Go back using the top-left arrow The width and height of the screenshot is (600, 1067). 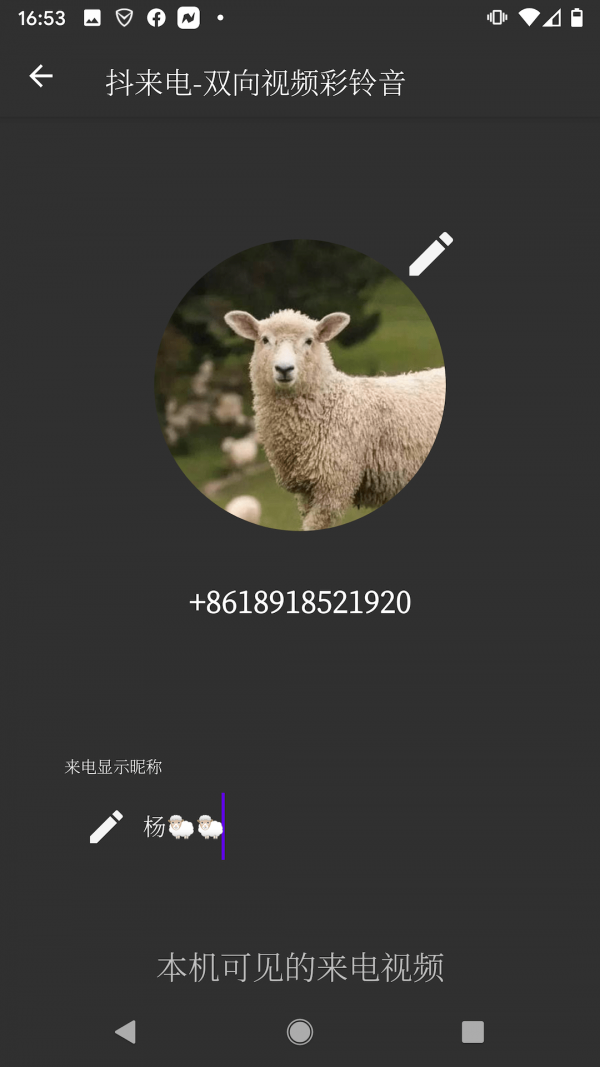[41, 76]
